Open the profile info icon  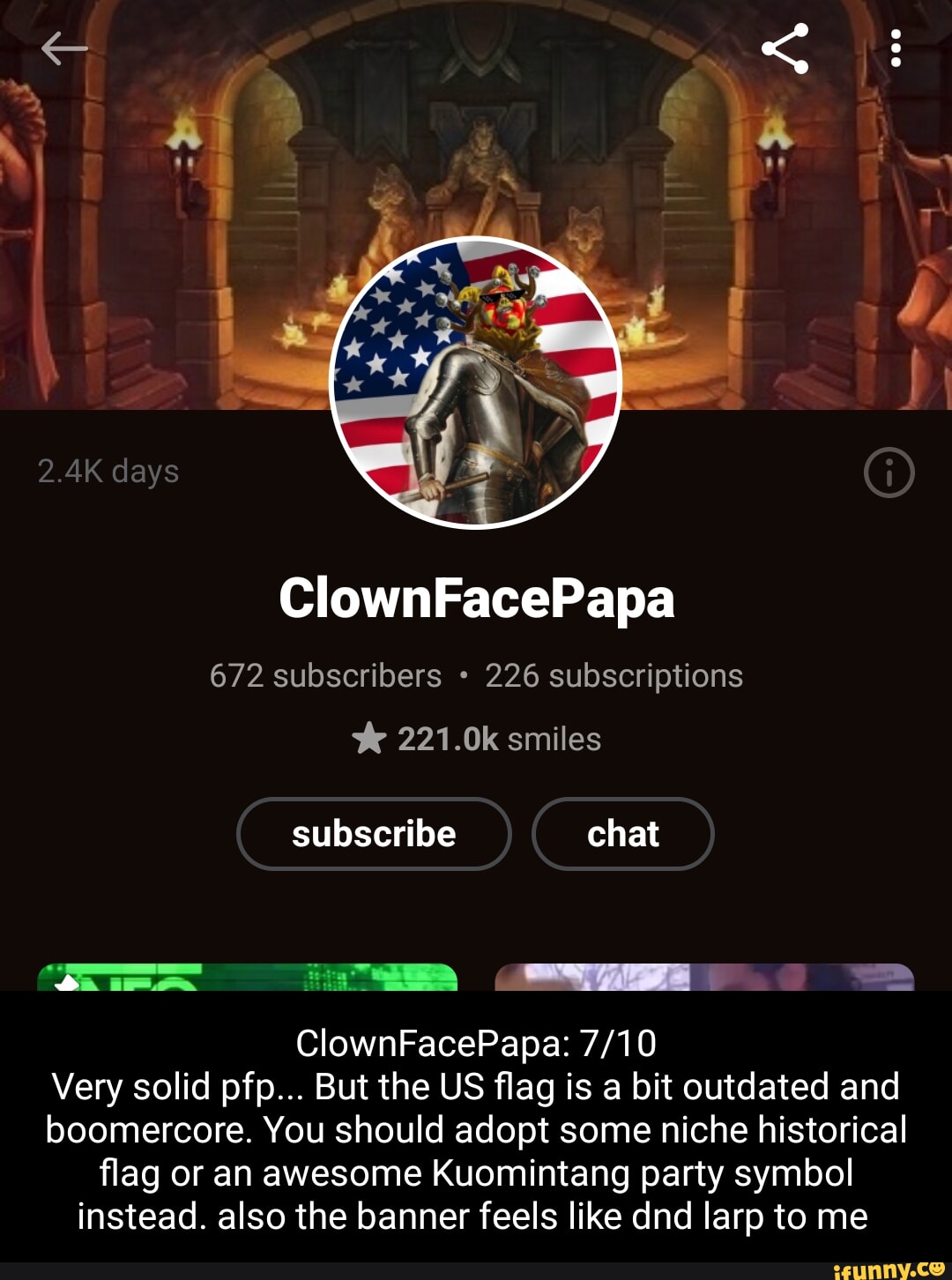click(x=889, y=473)
